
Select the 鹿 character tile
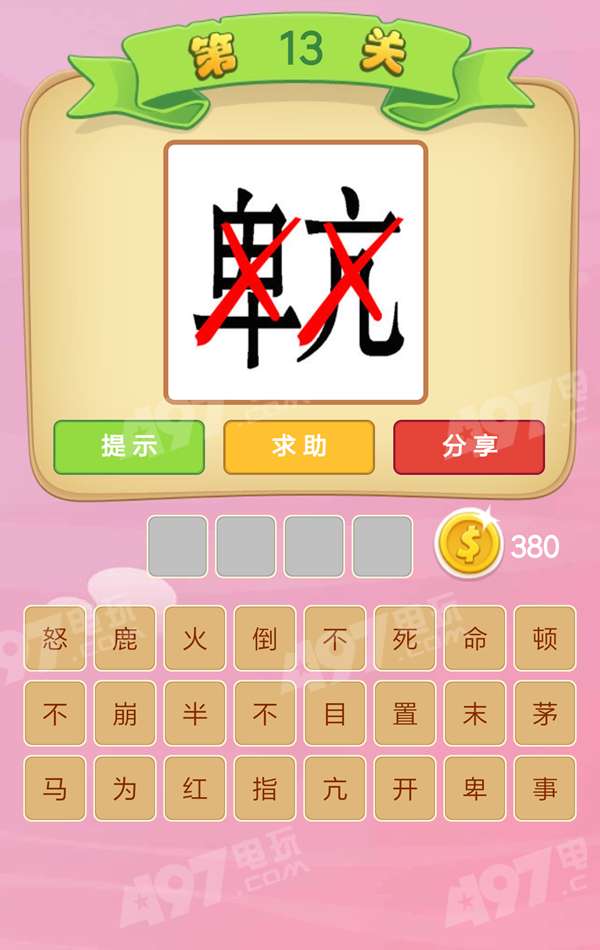[x=125, y=638]
